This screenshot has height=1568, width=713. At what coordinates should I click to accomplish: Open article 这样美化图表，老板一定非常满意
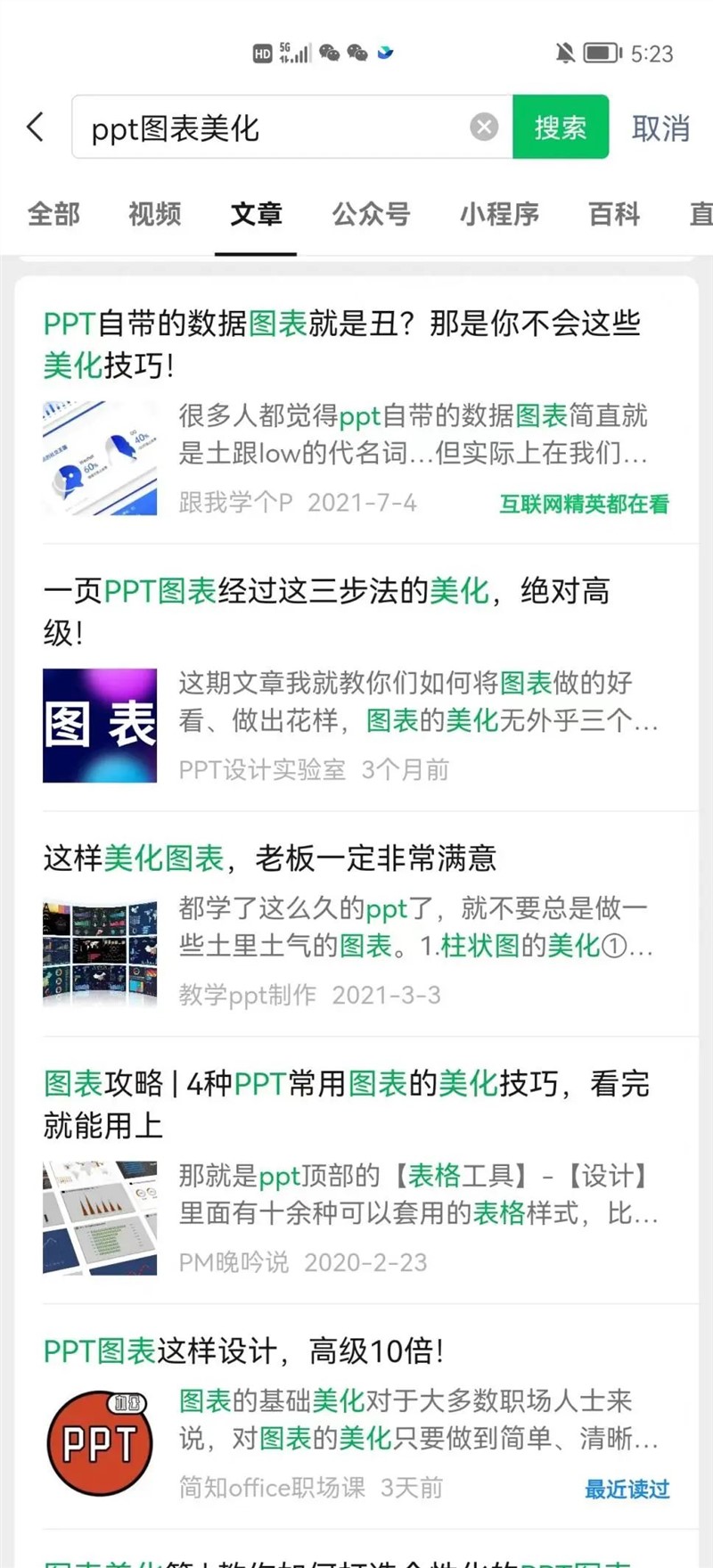coord(269,858)
